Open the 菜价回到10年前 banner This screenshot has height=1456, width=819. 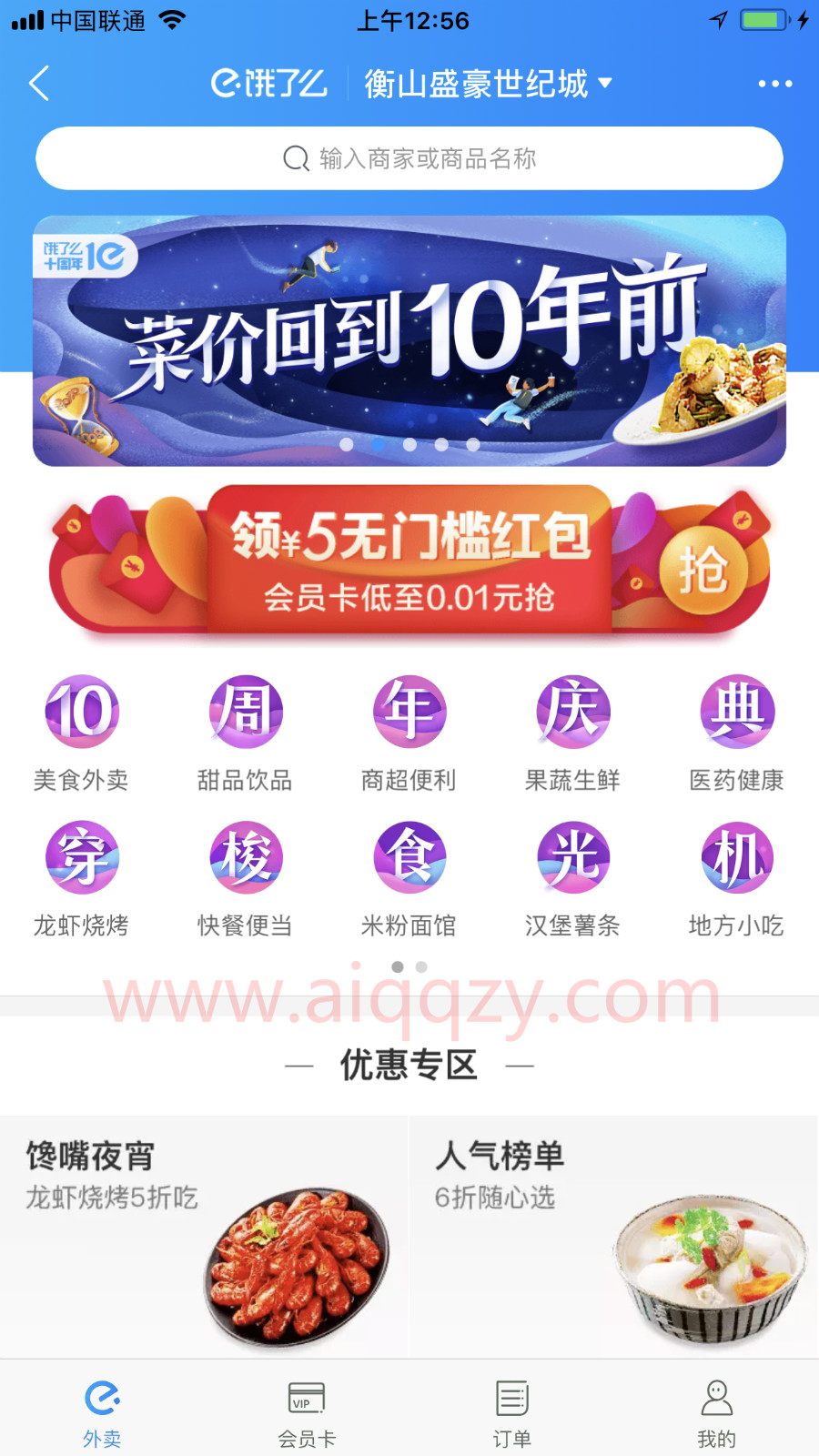[x=409, y=340]
